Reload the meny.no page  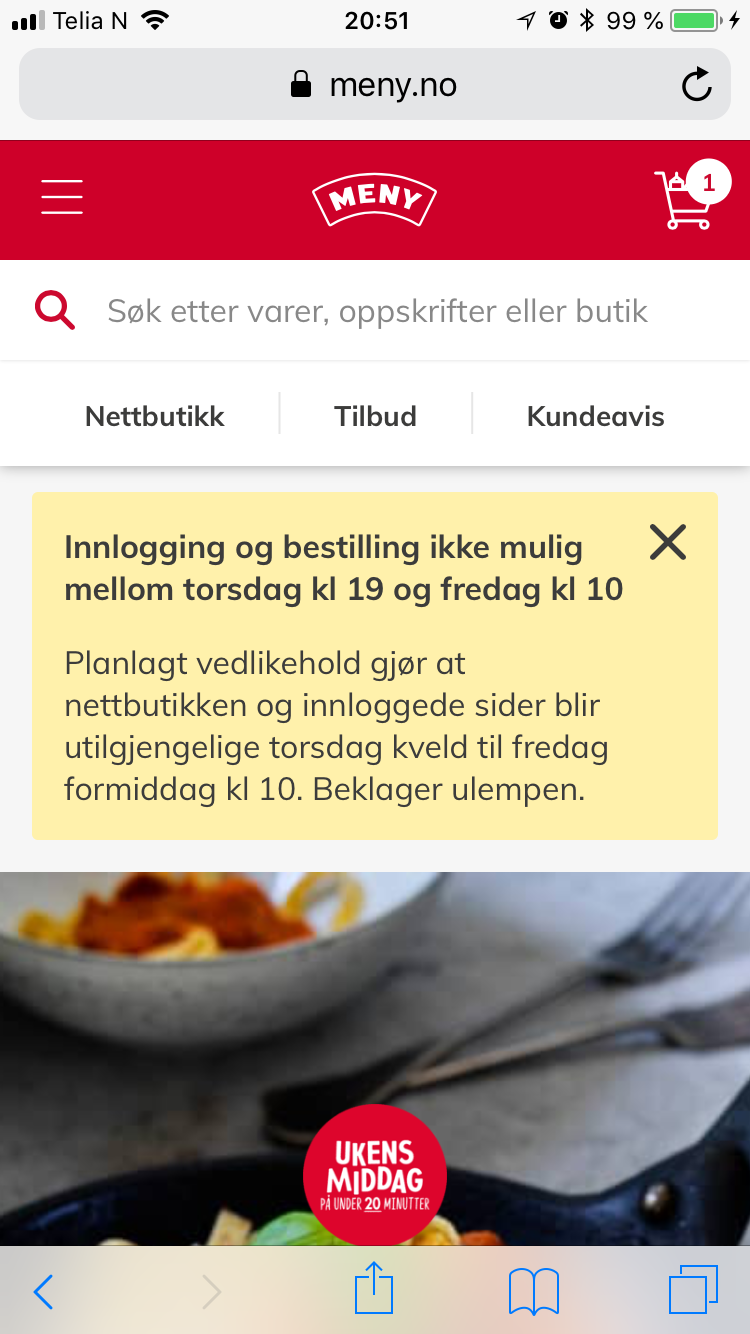[696, 85]
